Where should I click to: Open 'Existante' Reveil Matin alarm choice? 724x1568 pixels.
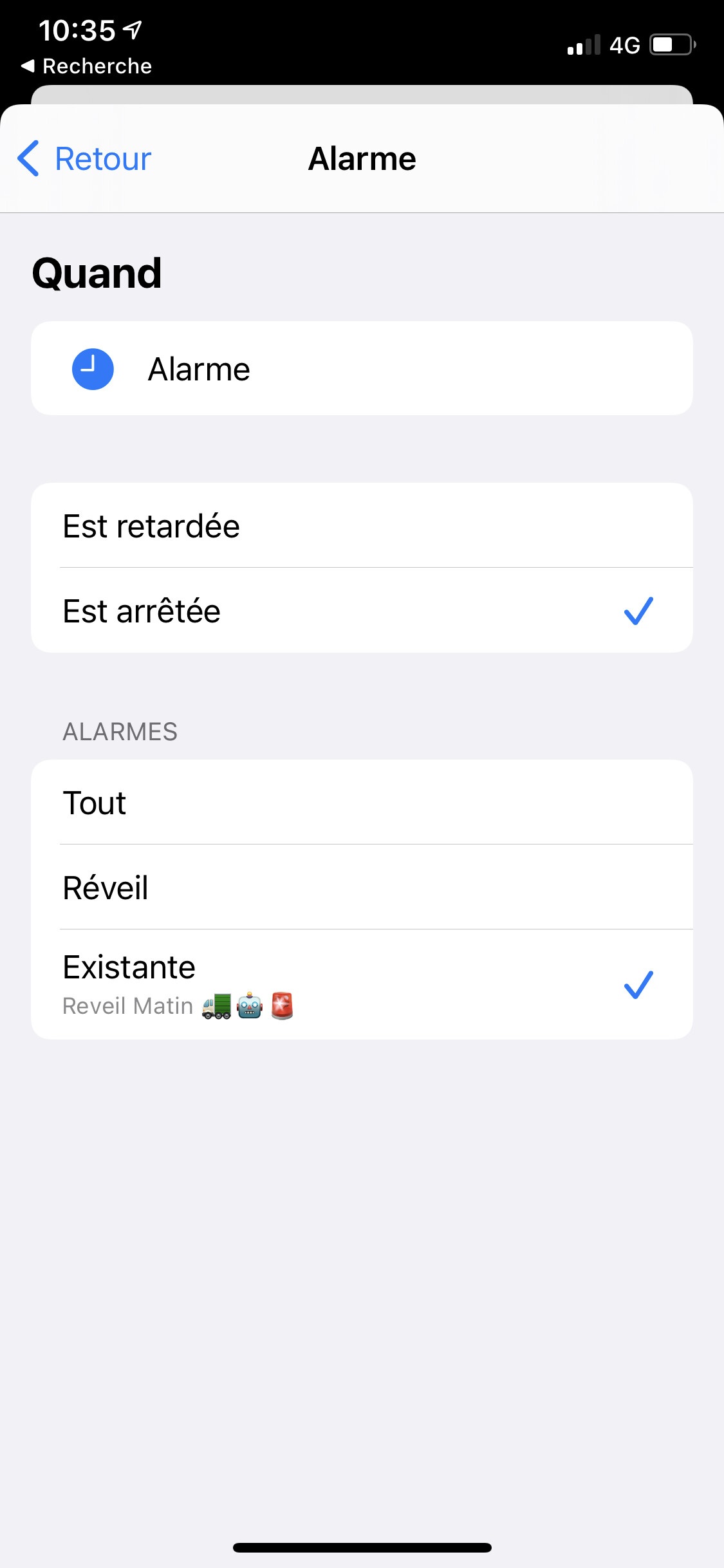pyautogui.click(x=362, y=985)
